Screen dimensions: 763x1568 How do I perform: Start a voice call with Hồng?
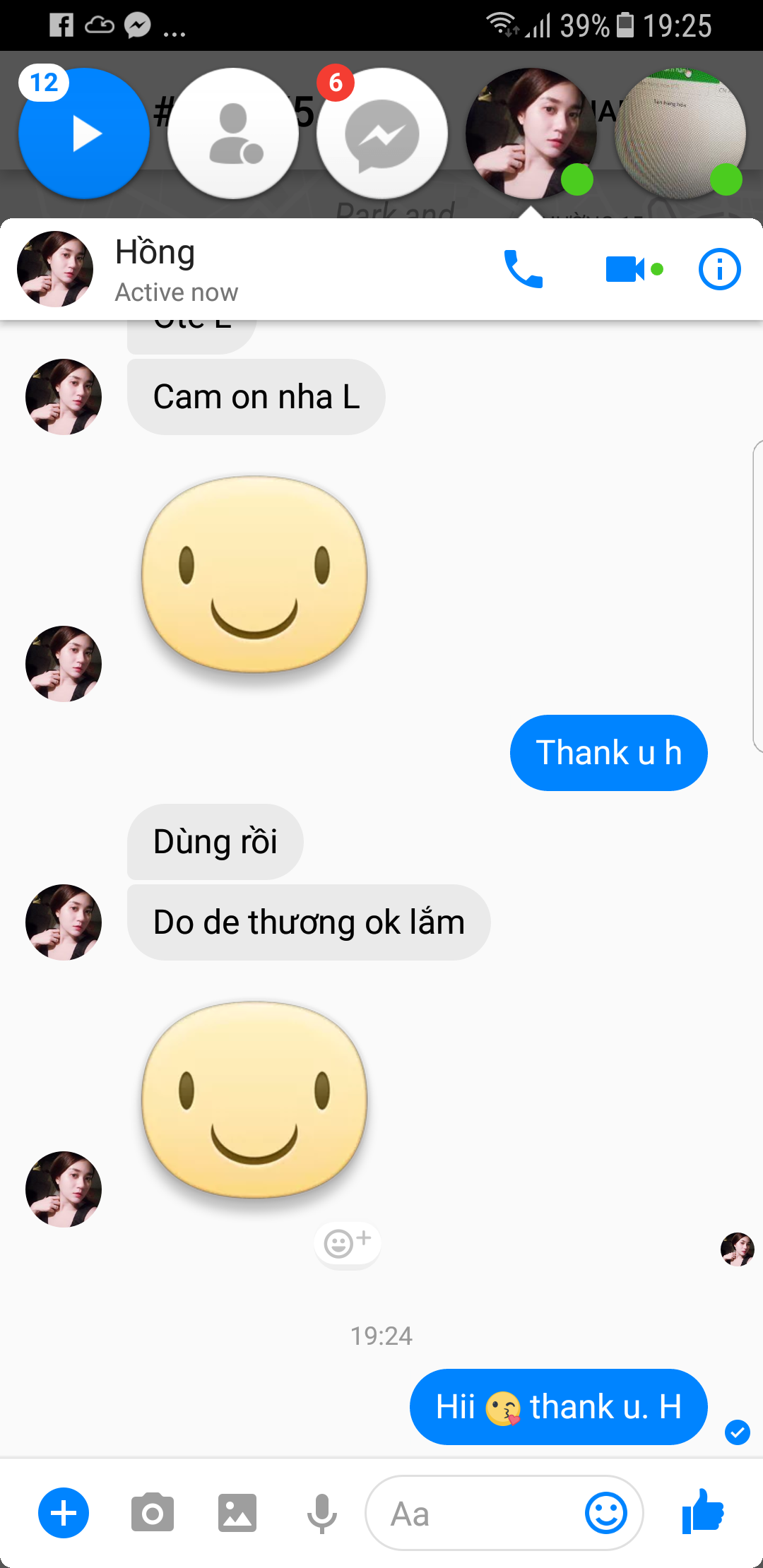pos(523,269)
